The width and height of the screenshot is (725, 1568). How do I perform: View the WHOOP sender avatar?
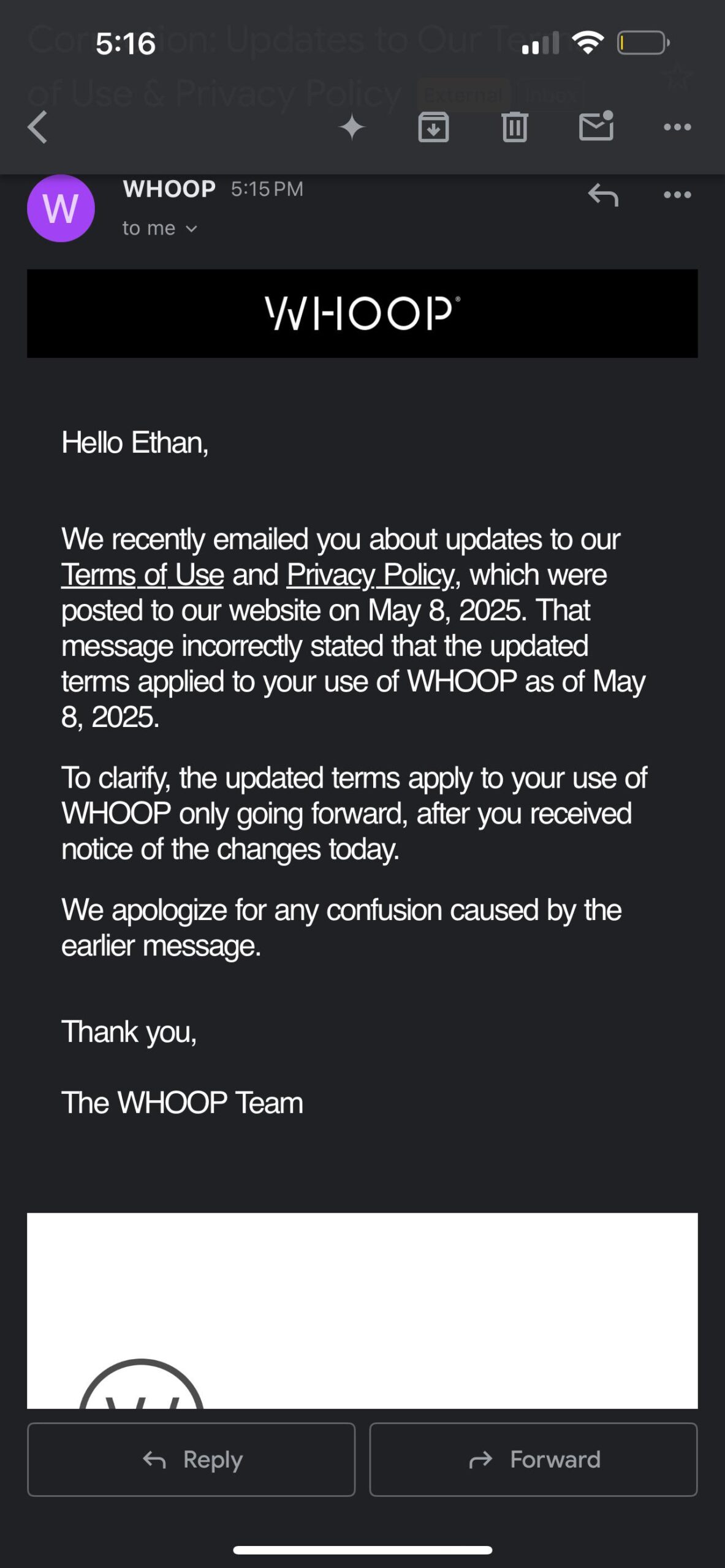pos(61,208)
